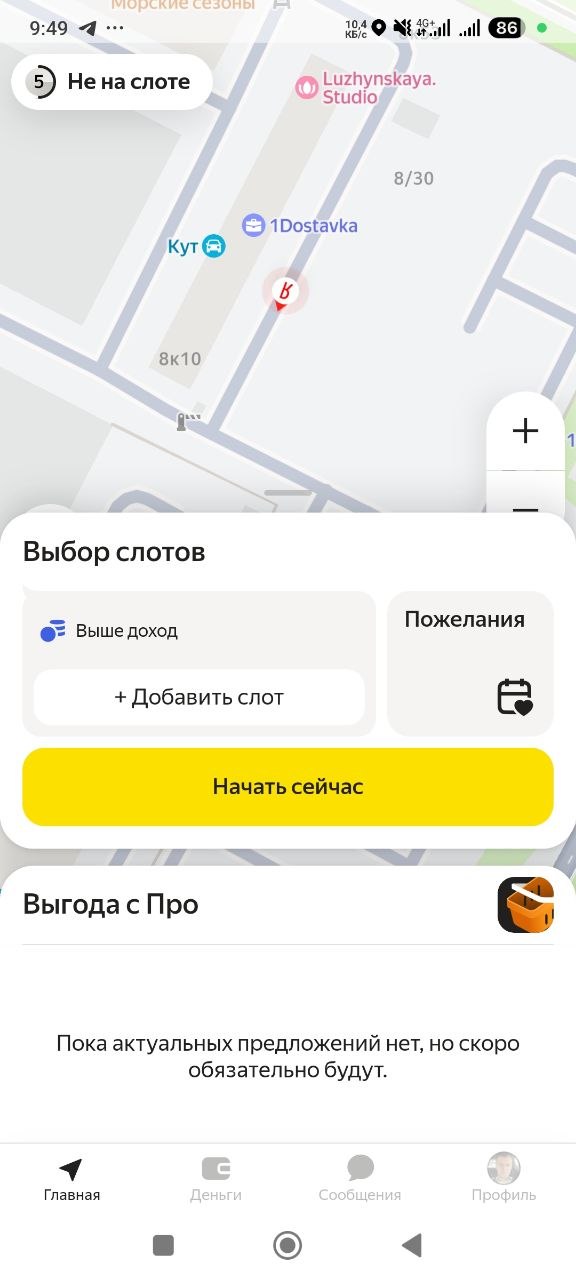Open the "Не на слоте" status chip
The height and width of the screenshot is (1280, 576).
pos(112,82)
